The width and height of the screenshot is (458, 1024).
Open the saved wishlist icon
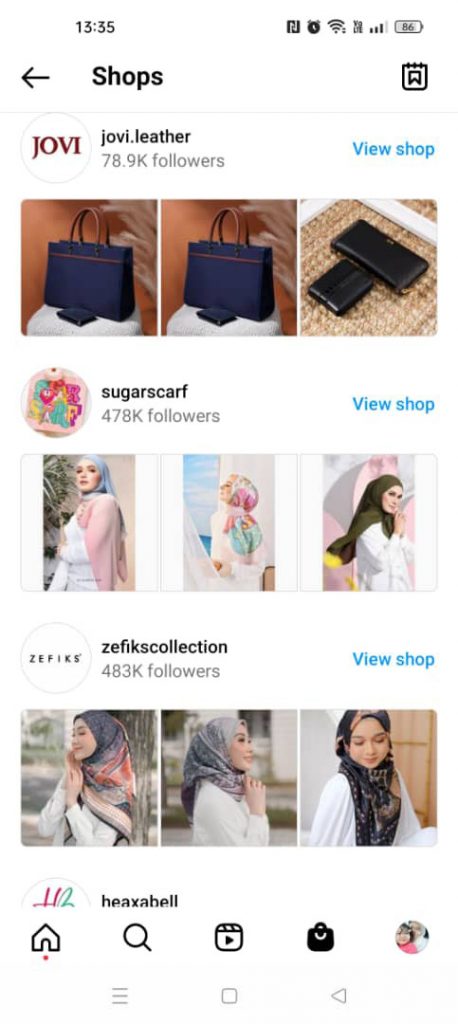414,77
